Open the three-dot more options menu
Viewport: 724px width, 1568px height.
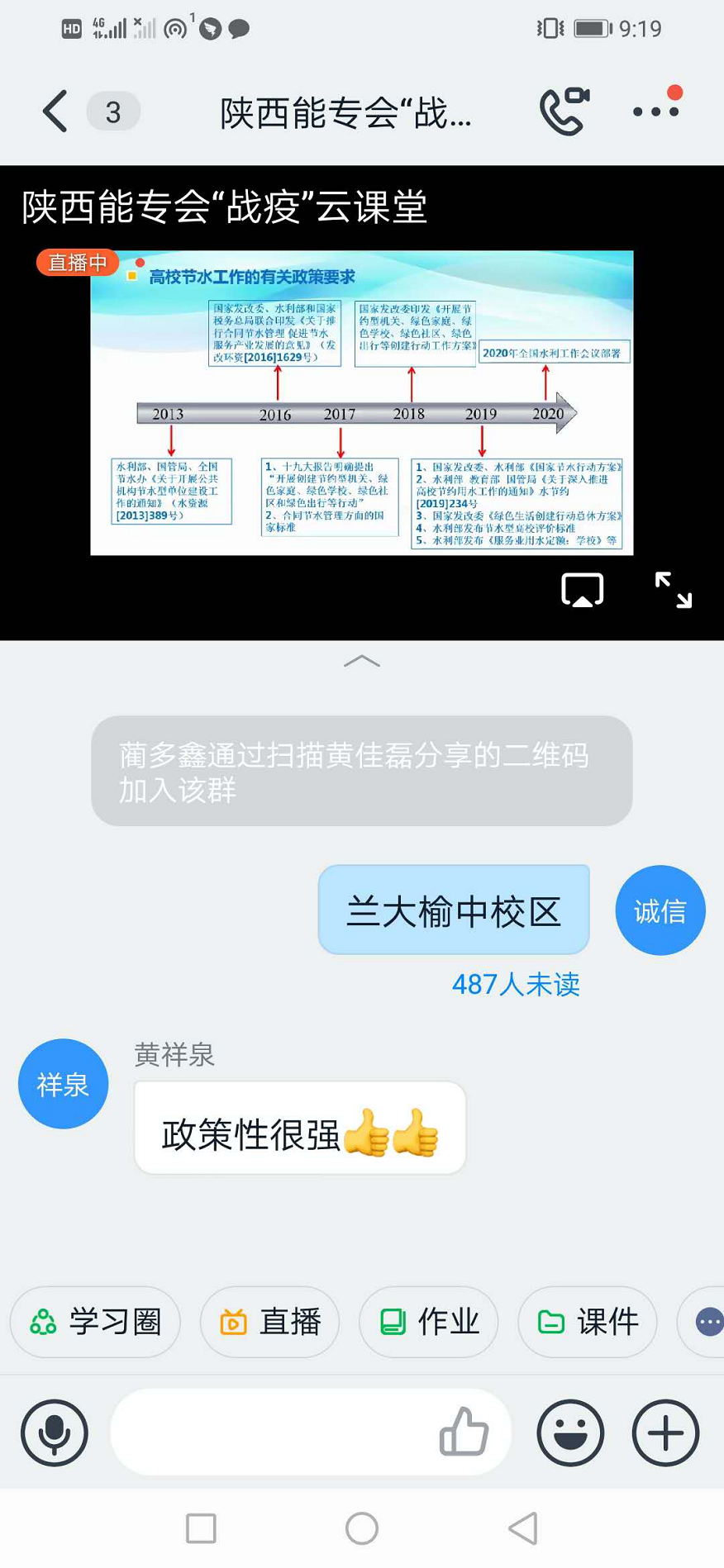[656, 111]
